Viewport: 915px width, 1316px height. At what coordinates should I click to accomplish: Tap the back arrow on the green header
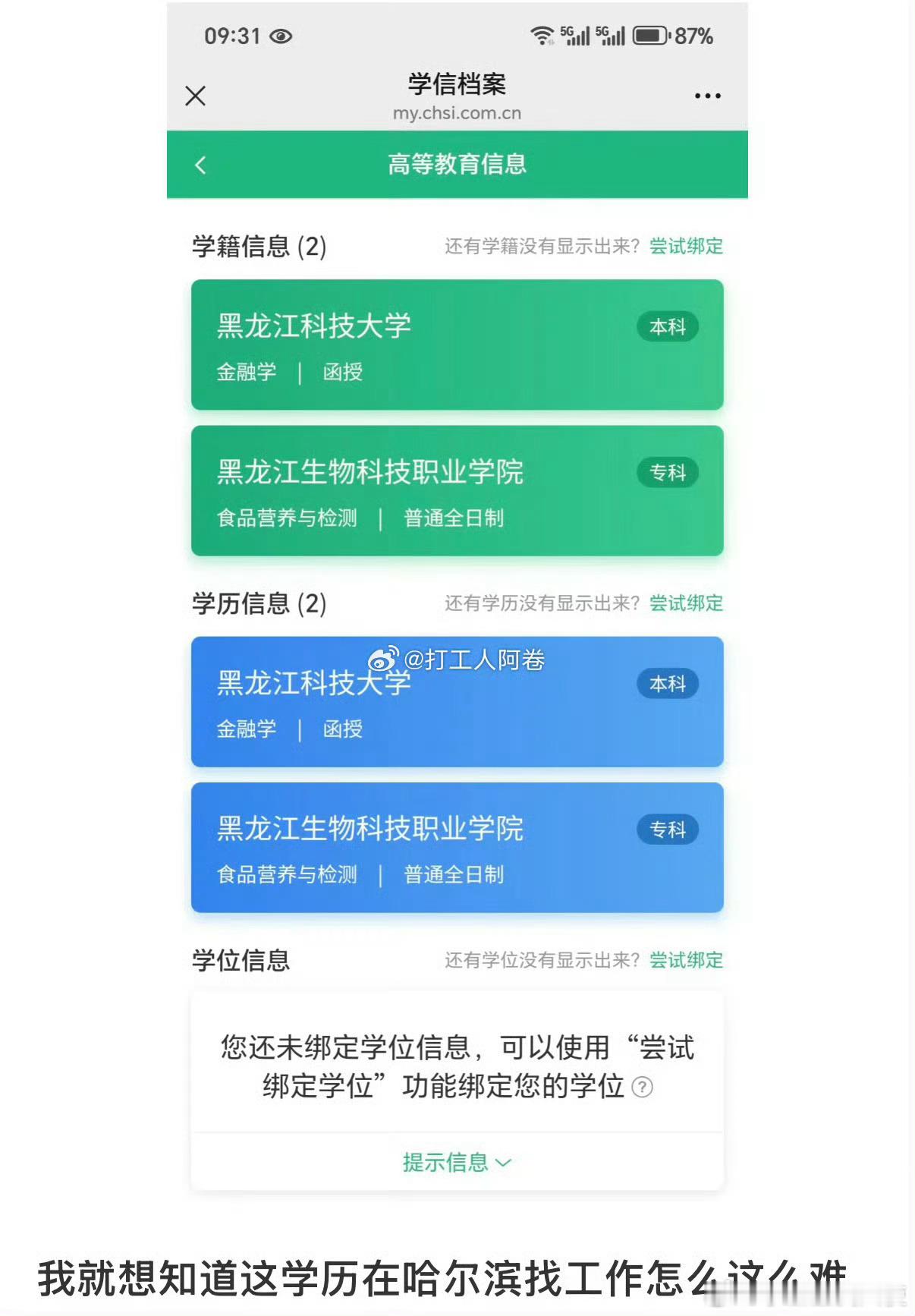pyautogui.click(x=200, y=165)
